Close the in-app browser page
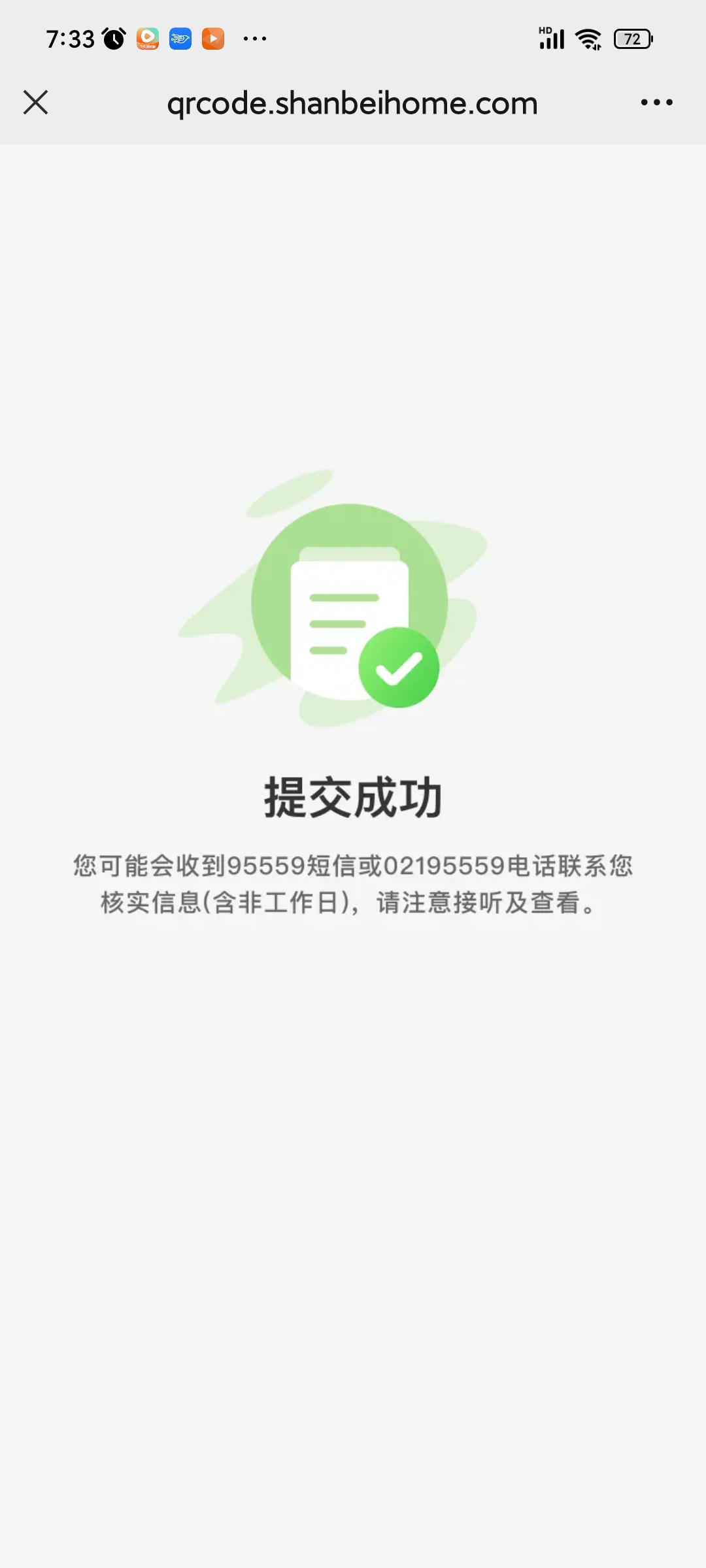 point(36,103)
